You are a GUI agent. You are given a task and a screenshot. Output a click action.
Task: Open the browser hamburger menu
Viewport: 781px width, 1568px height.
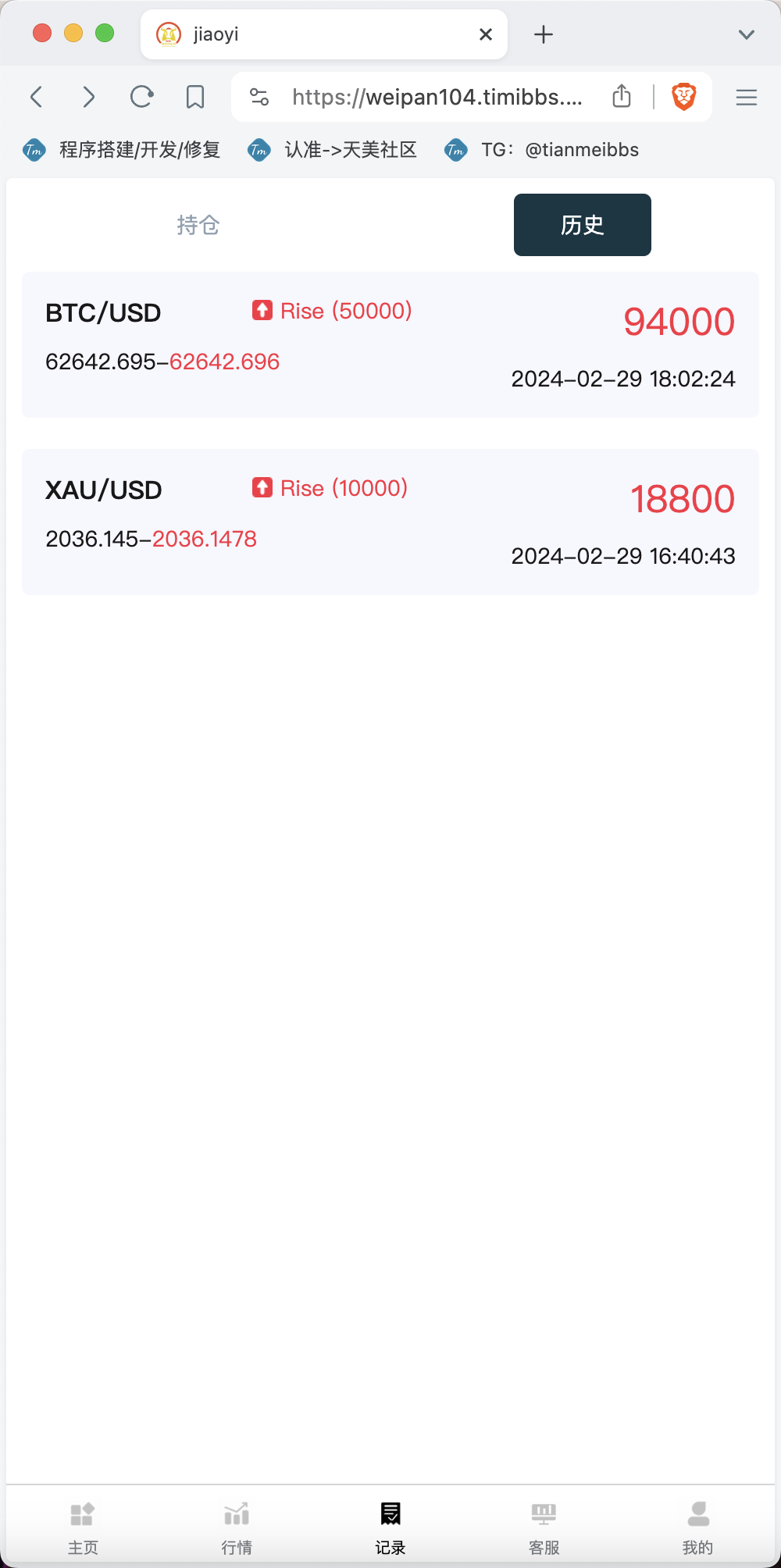pos(747,97)
